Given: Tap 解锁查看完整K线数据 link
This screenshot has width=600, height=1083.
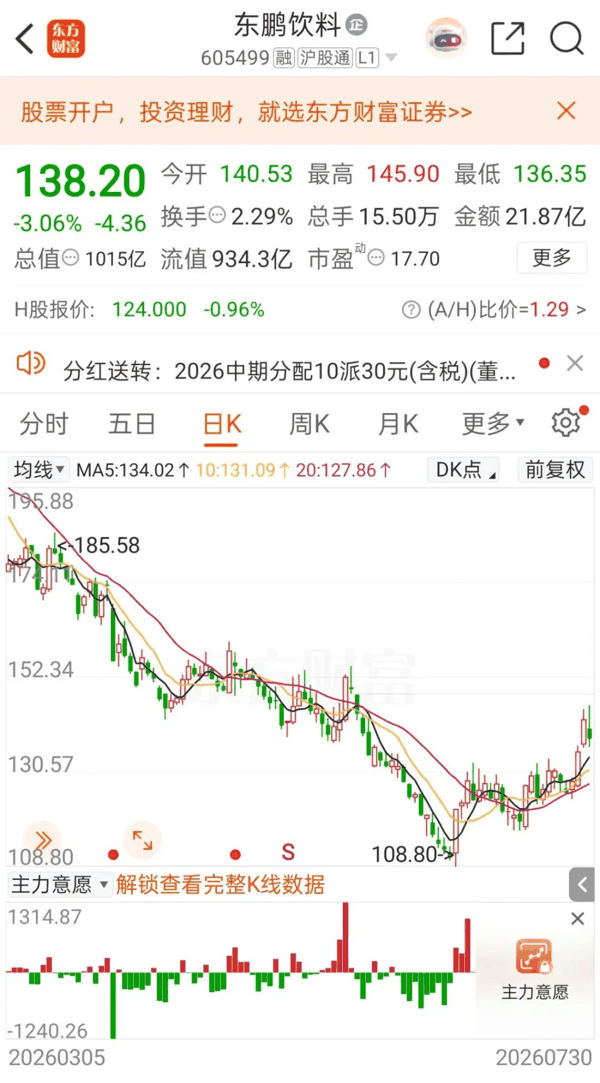Looking at the screenshot, I should coord(220,884).
